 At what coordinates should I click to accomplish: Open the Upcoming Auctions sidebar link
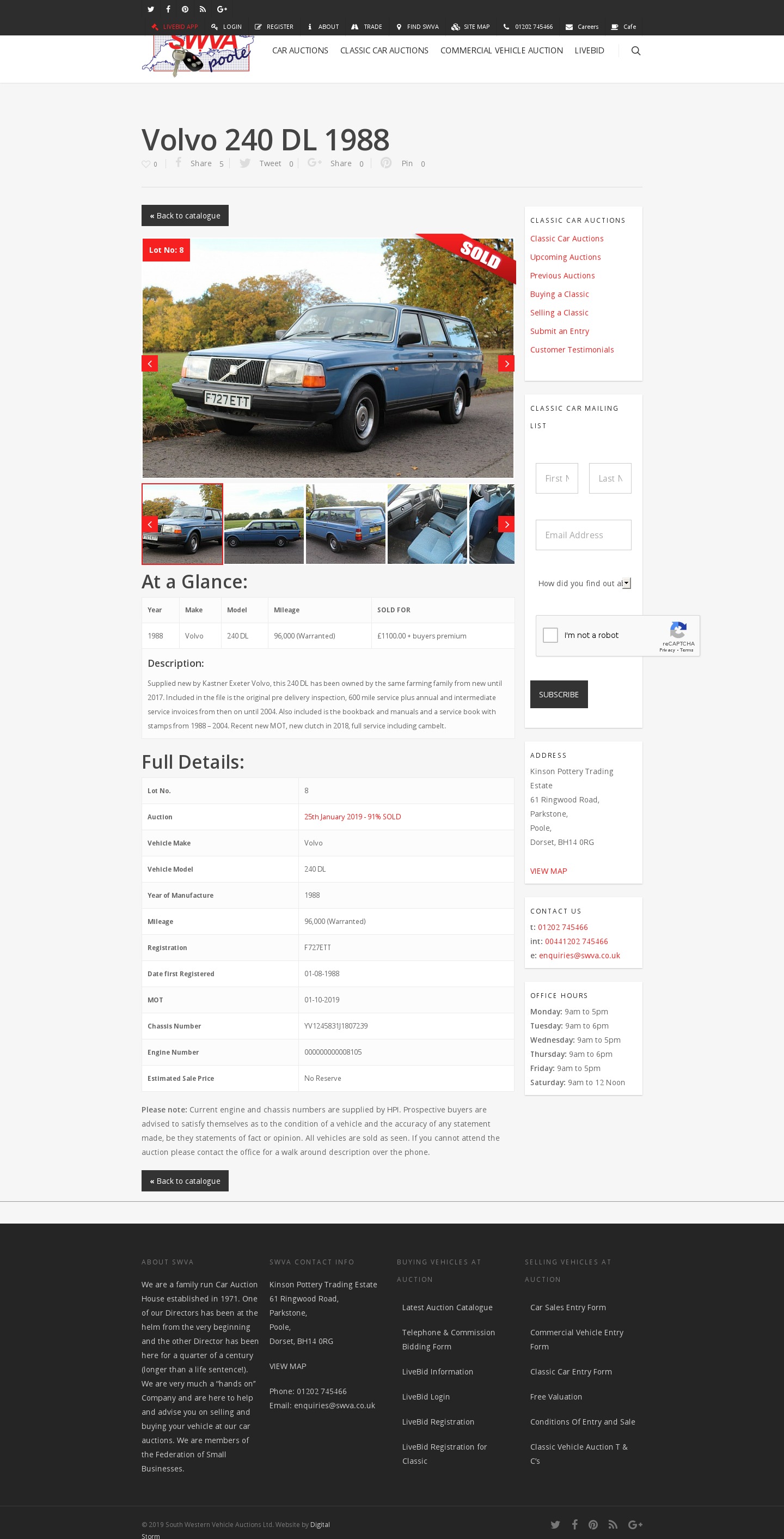565,257
